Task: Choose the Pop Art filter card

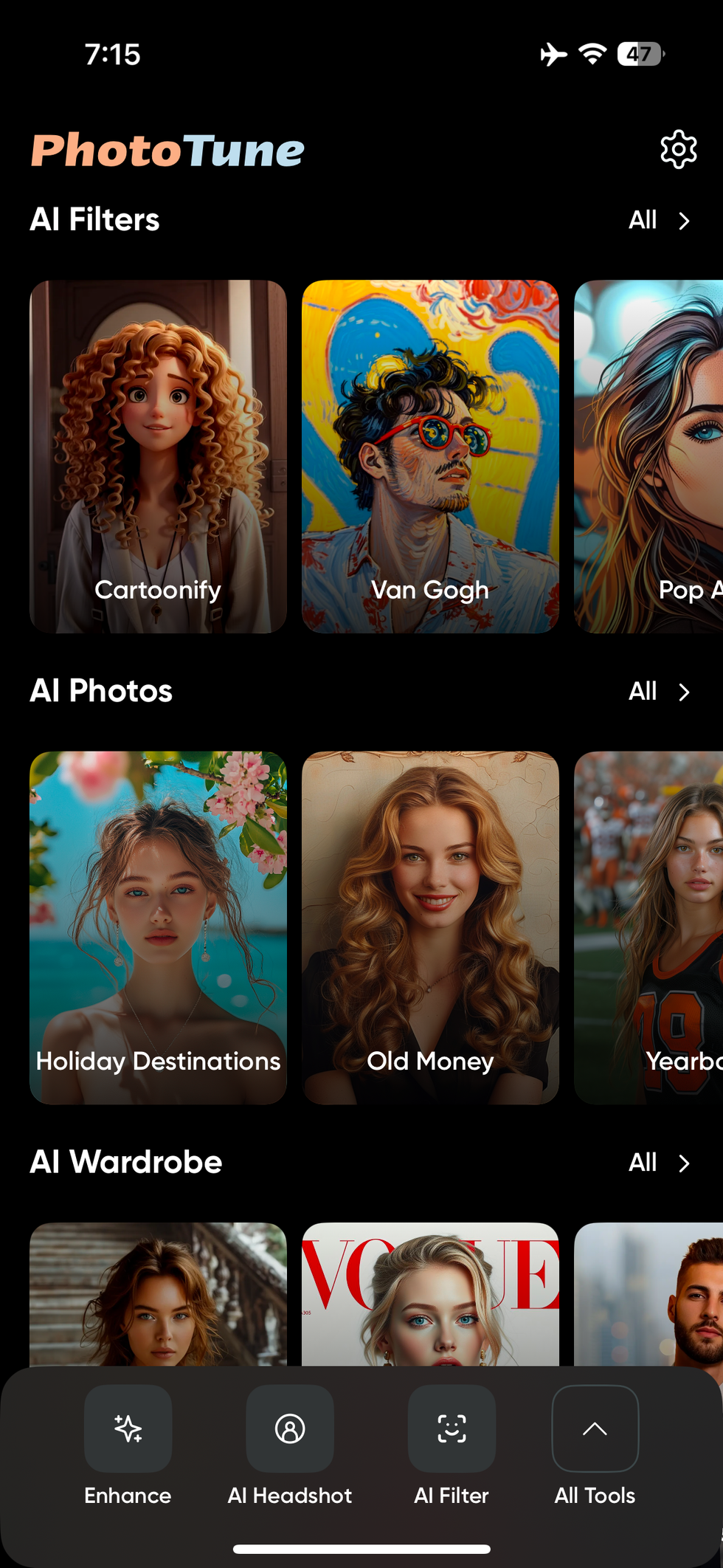Action: pyautogui.click(x=649, y=456)
